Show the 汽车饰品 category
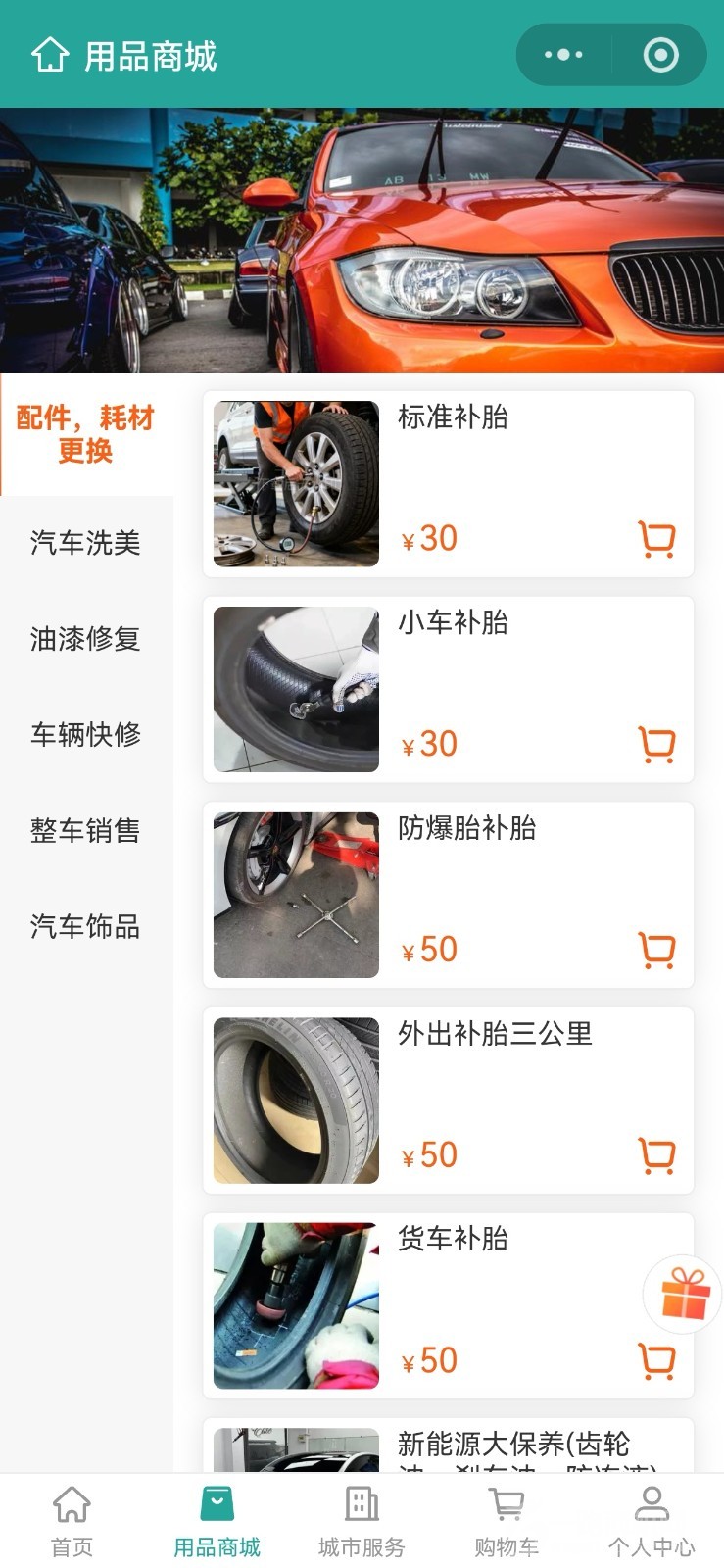 [x=85, y=926]
